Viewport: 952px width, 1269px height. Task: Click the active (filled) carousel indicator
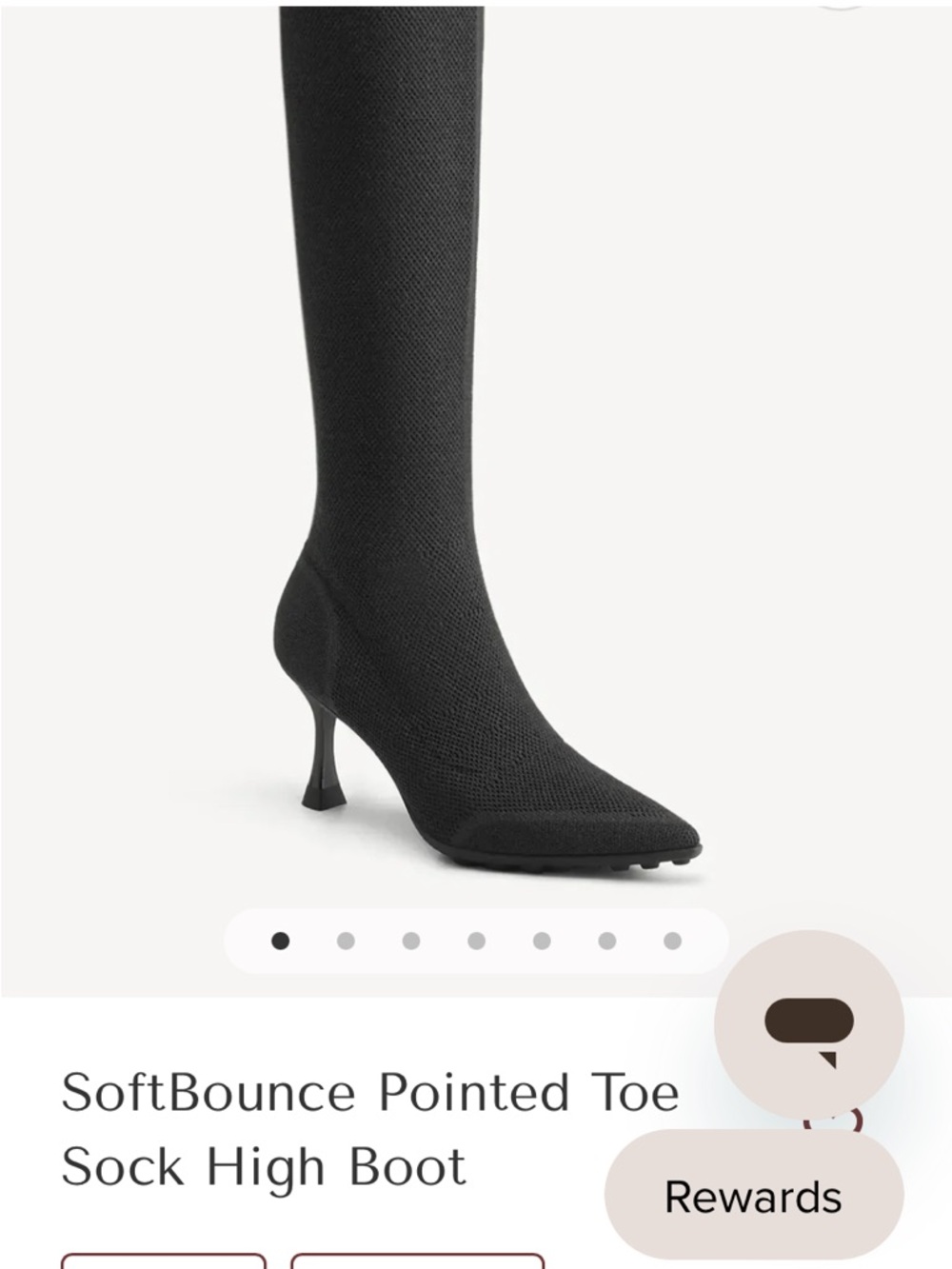pyautogui.click(x=279, y=941)
